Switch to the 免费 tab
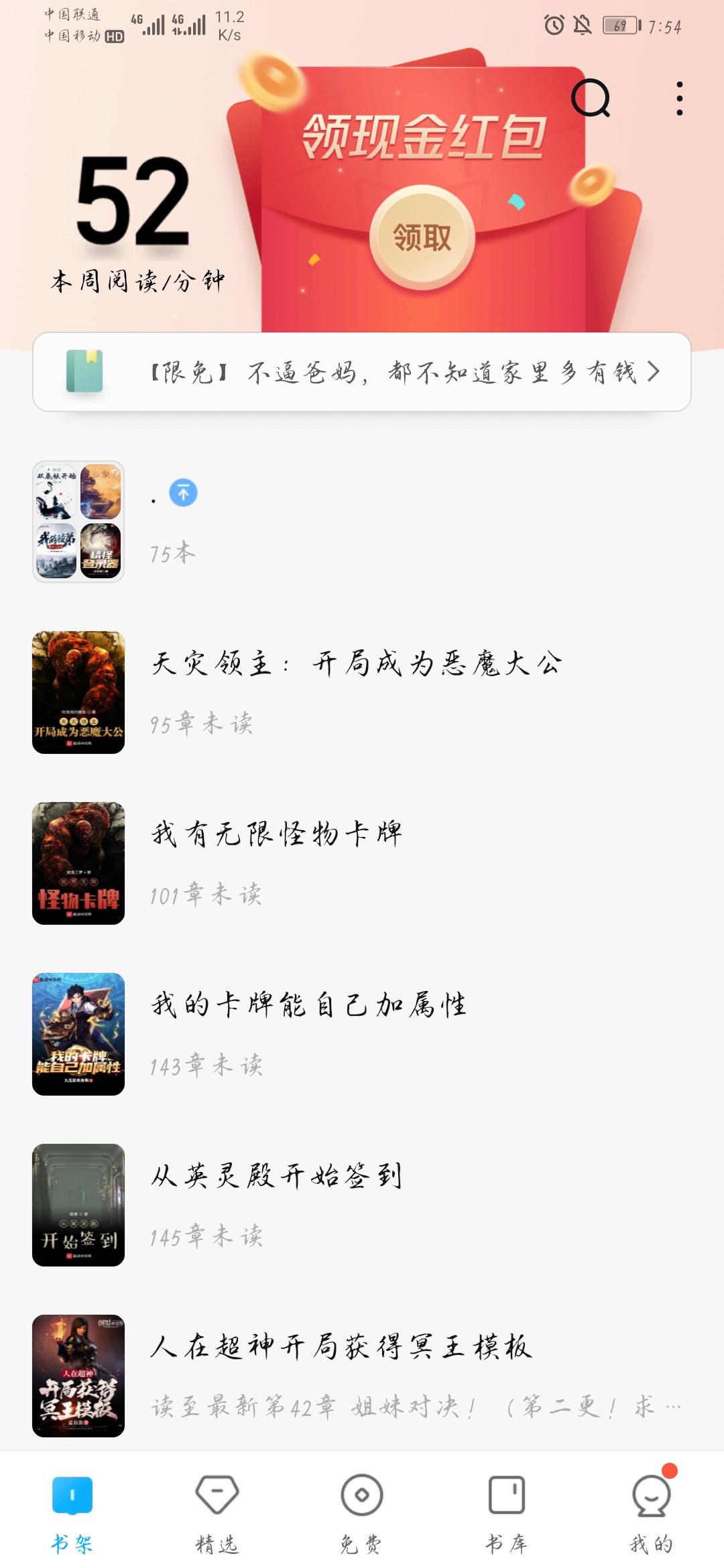Screen dimensions: 724x1568 coord(362,1512)
